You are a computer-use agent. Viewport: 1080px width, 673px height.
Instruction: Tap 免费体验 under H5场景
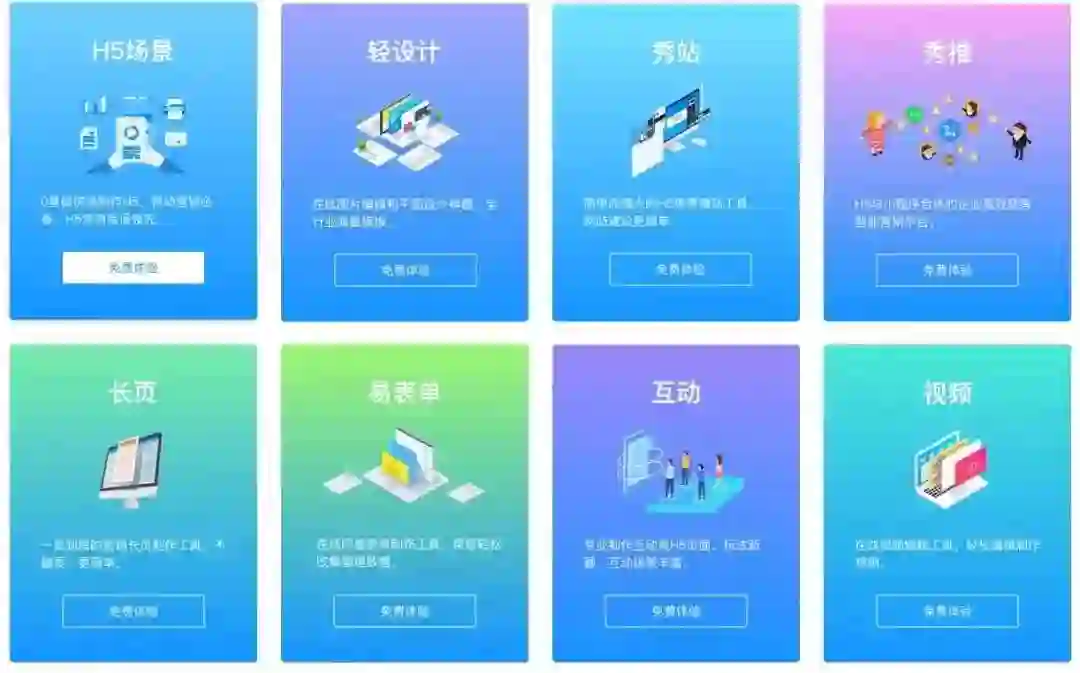pos(133,268)
